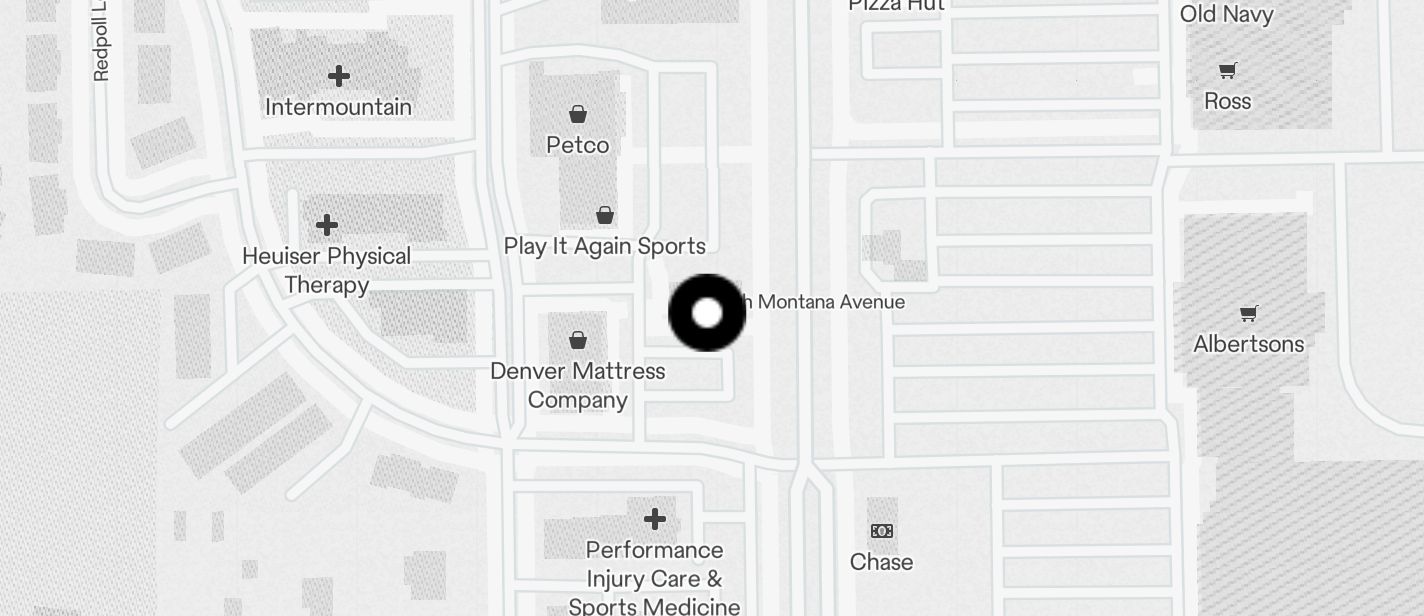The height and width of the screenshot is (616, 1424).
Task: Tap the Heuiser Physical Therapy marker
Action: [x=327, y=225]
